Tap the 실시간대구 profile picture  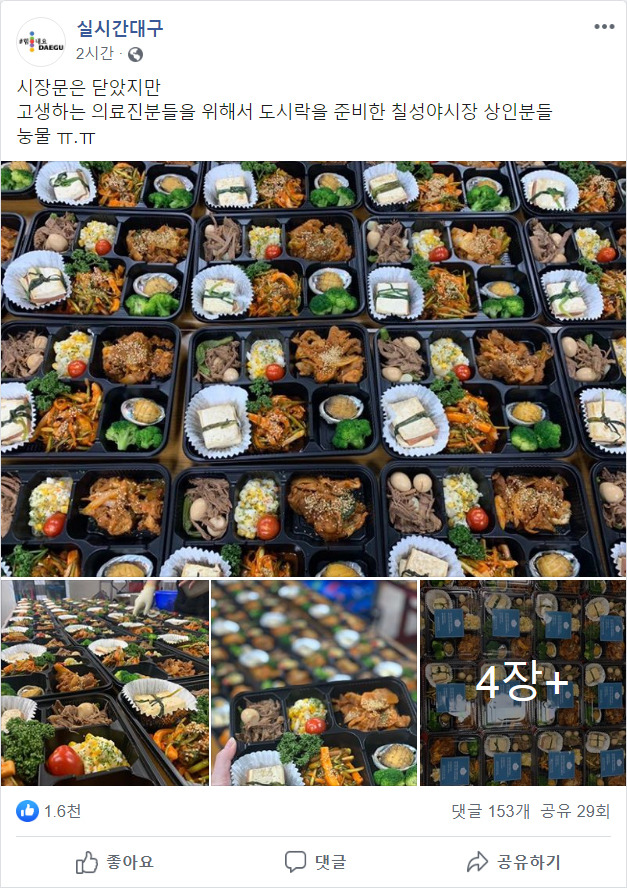[39, 40]
